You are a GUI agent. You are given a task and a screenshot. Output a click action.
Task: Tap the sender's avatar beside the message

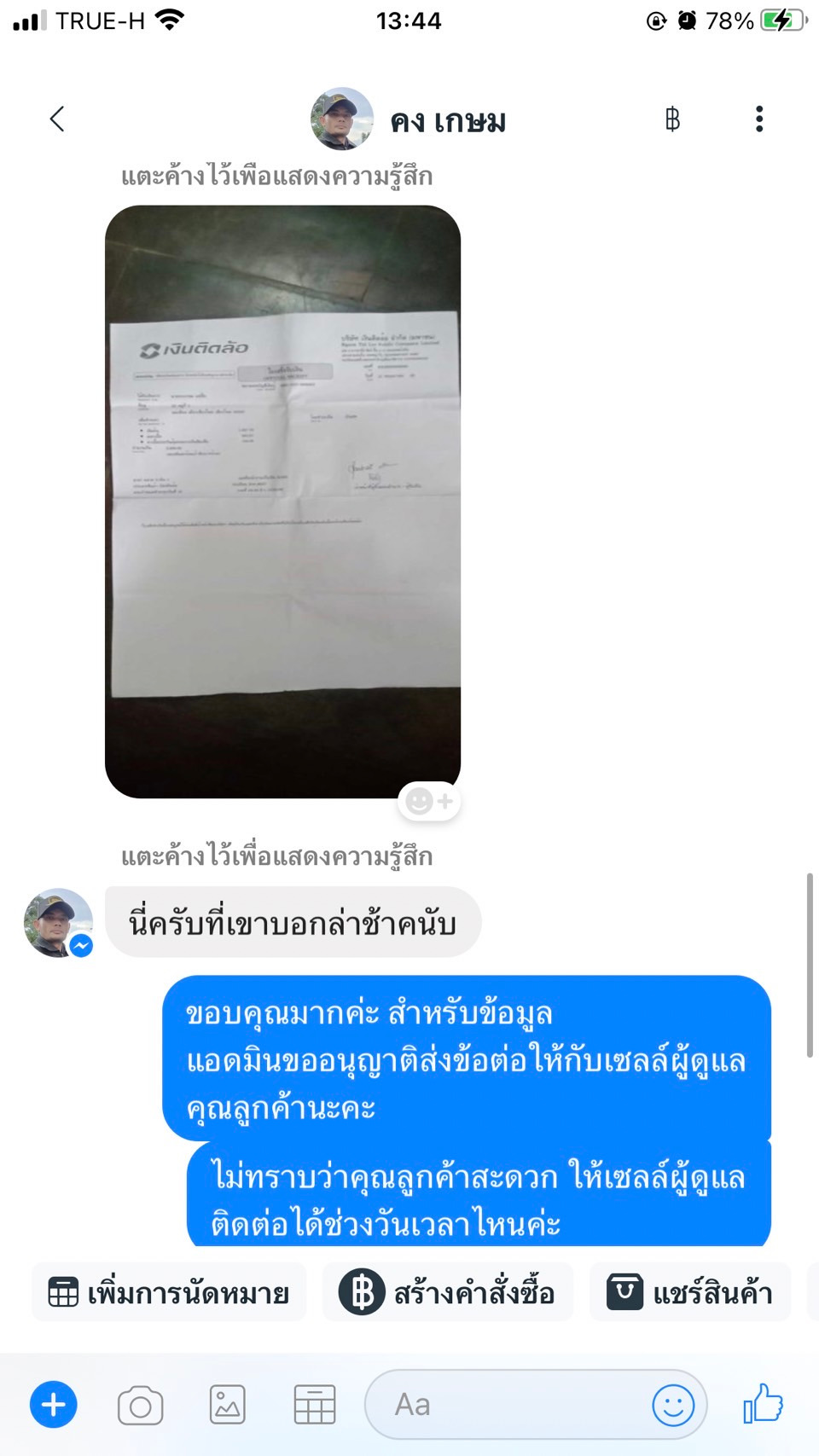pos(58,923)
